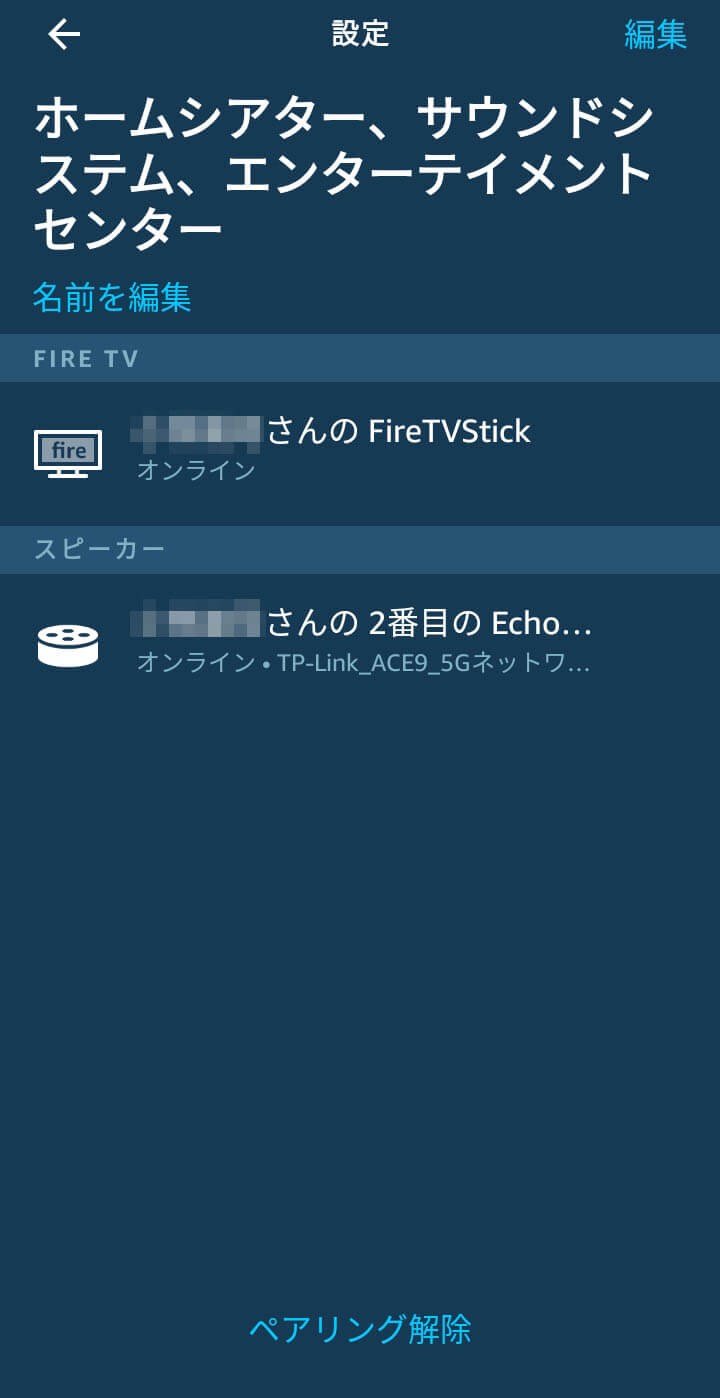
Task: Tap ペアリング解除 to unpair devices
Action: 360,1329
